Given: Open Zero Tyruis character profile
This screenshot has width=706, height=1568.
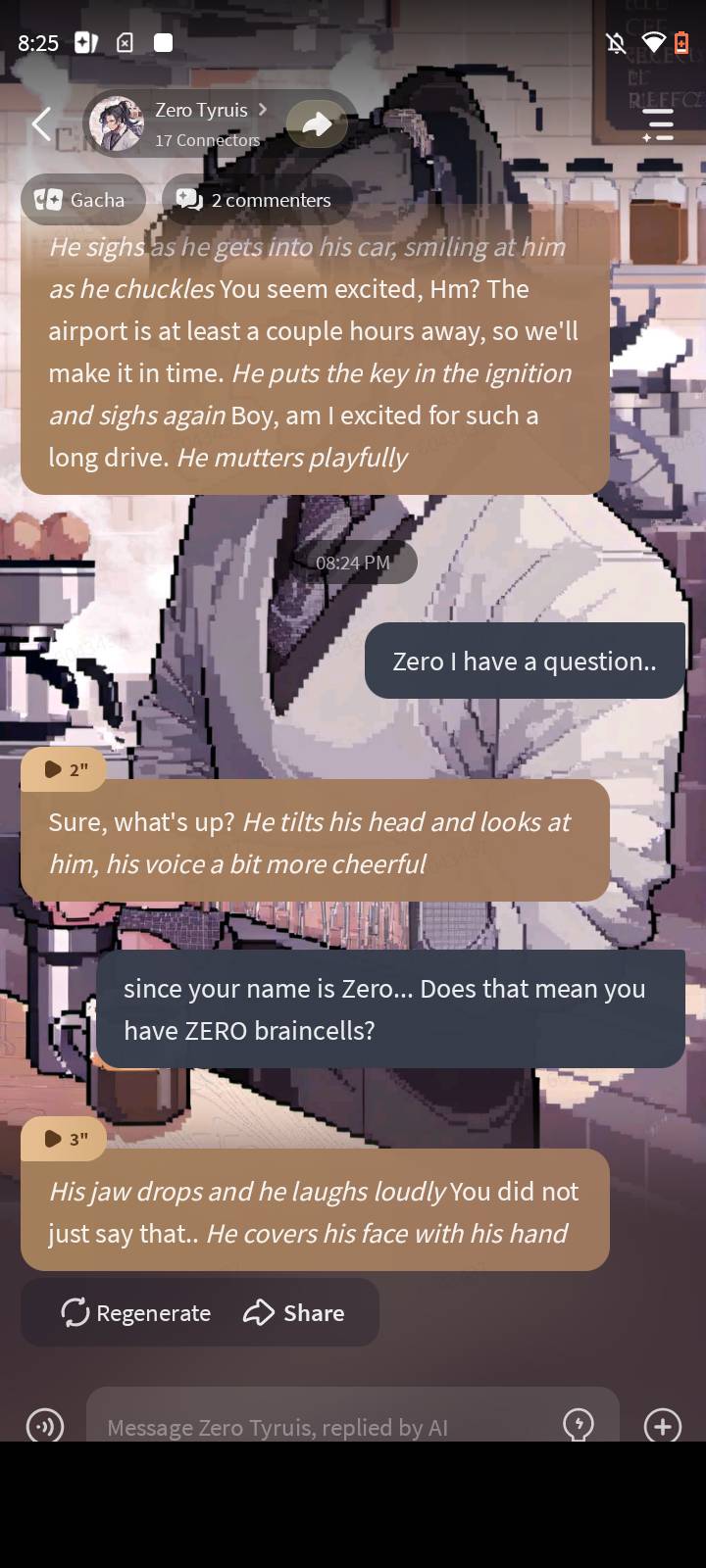Looking at the screenshot, I should tap(186, 124).
